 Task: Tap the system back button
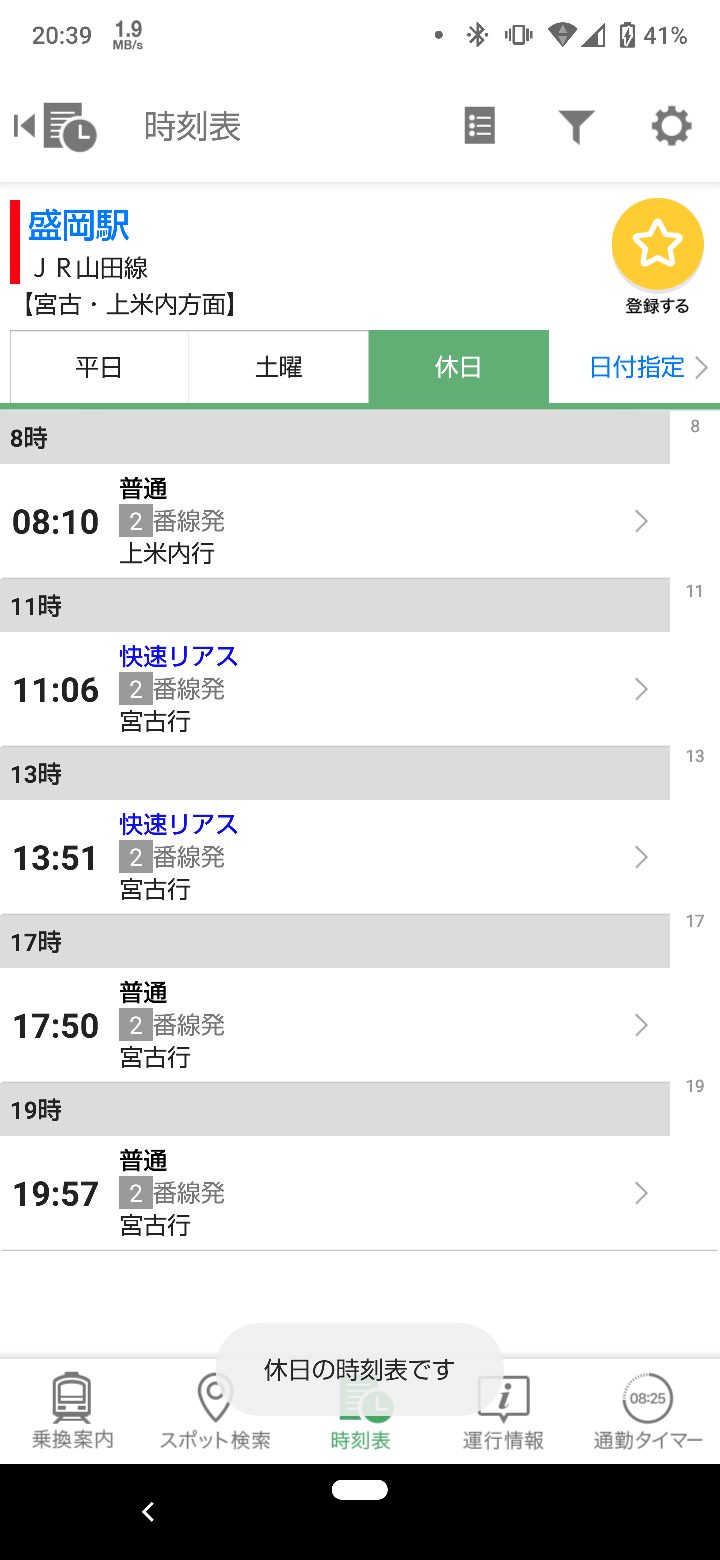pyautogui.click(x=148, y=1512)
